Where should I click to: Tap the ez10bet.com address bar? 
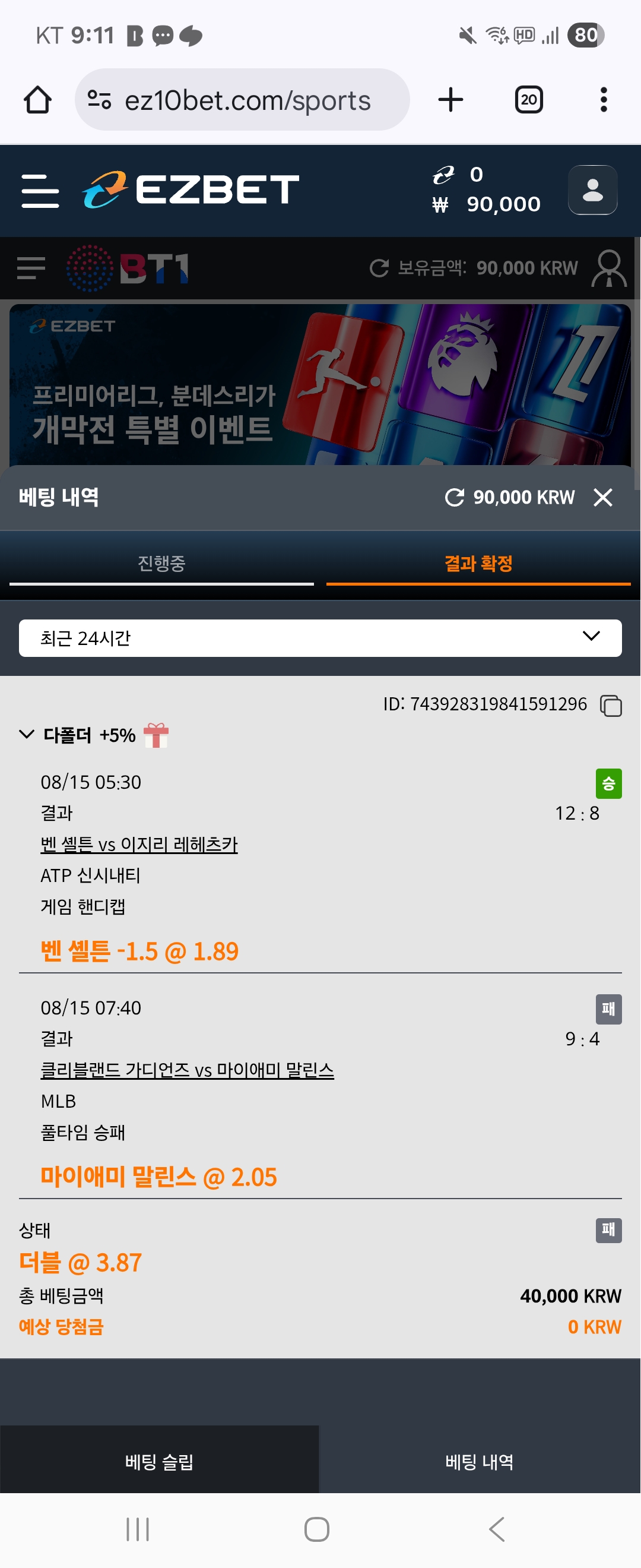(243, 100)
